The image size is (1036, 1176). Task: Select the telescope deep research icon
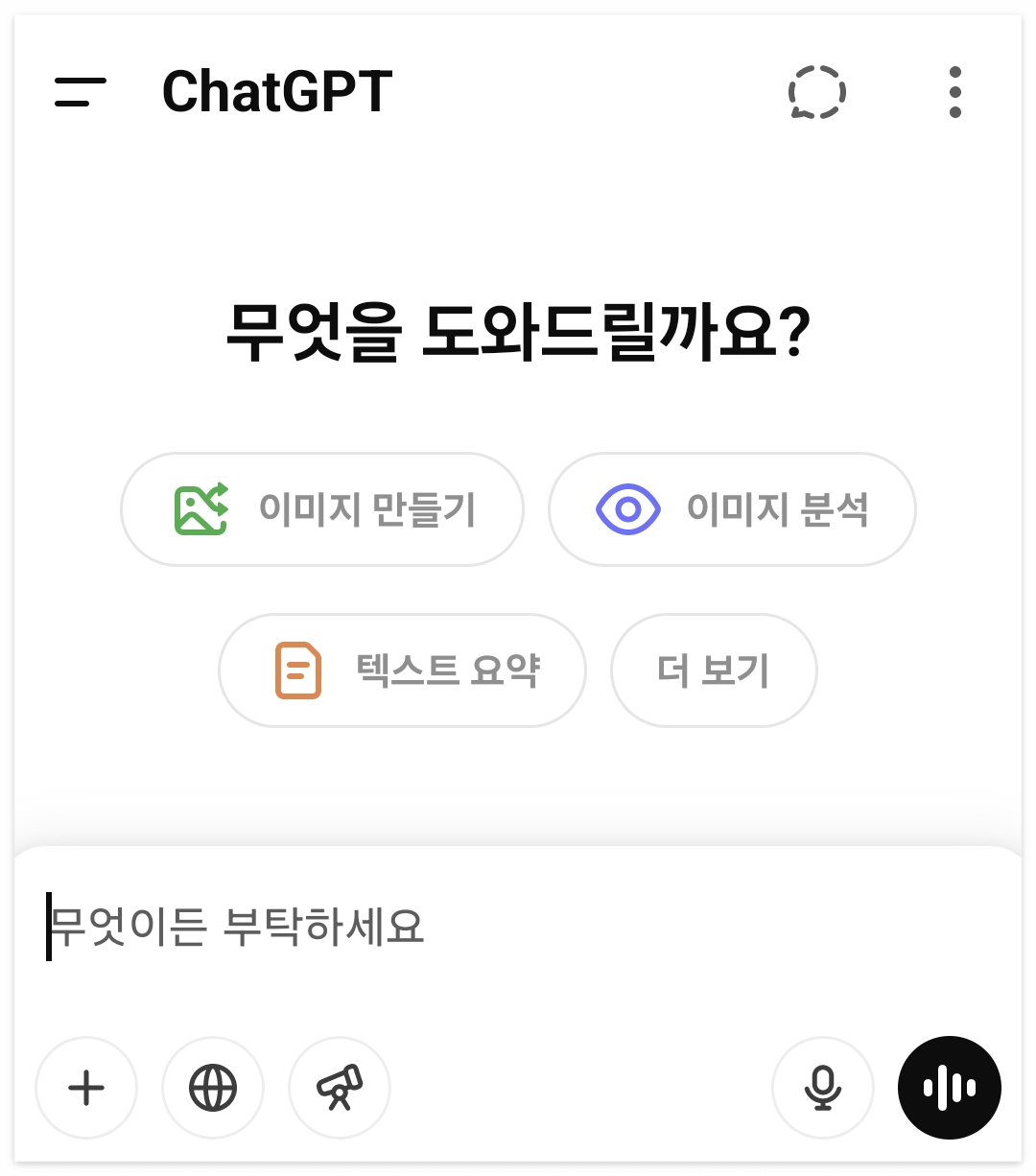coord(340,1088)
